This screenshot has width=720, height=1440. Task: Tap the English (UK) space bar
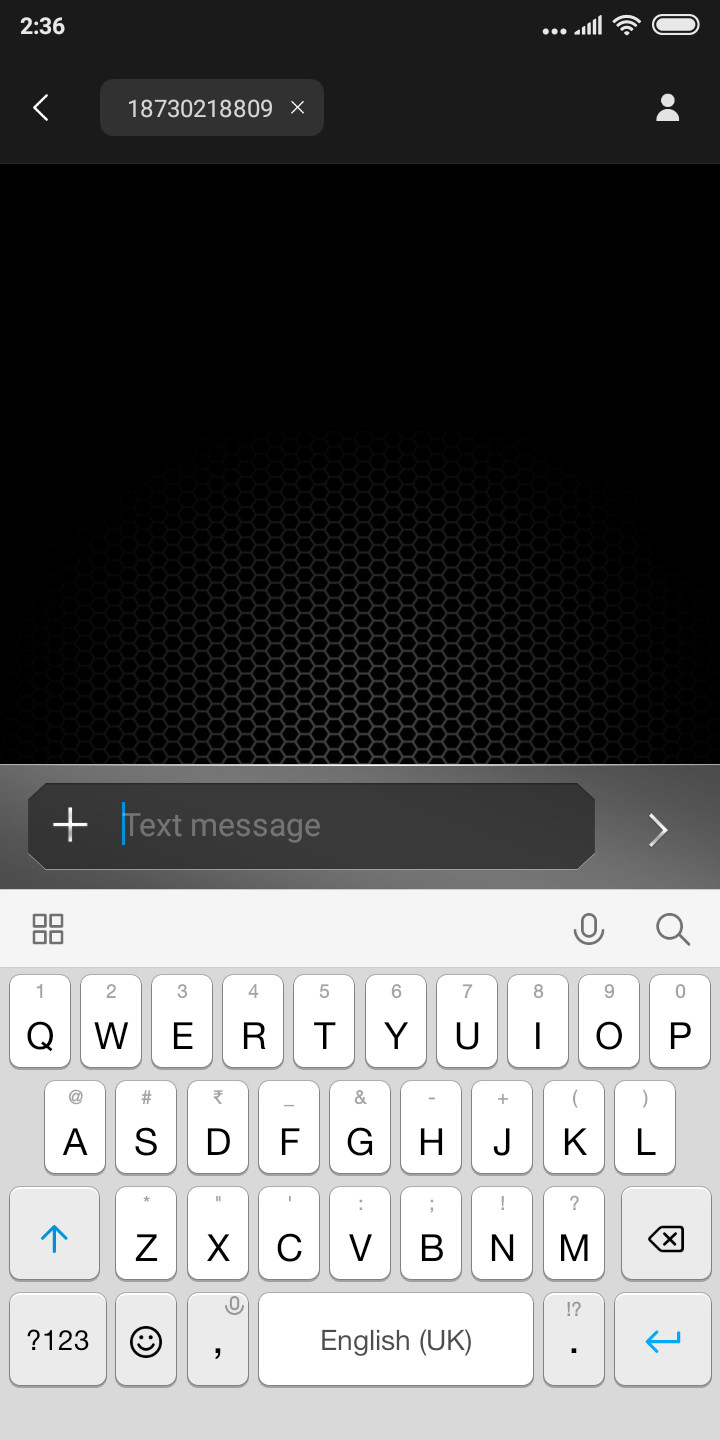click(396, 1340)
